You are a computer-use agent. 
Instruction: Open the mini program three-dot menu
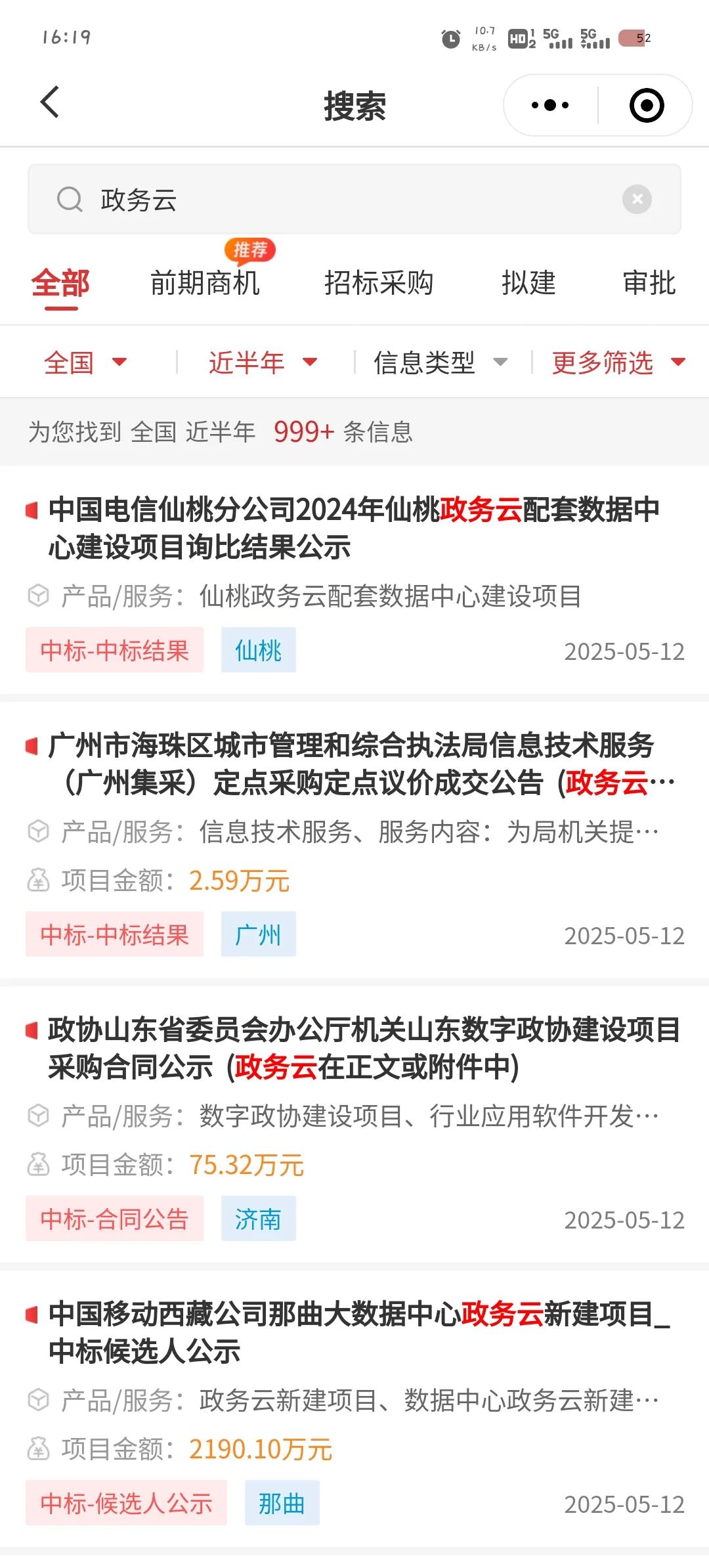[550, 105]
